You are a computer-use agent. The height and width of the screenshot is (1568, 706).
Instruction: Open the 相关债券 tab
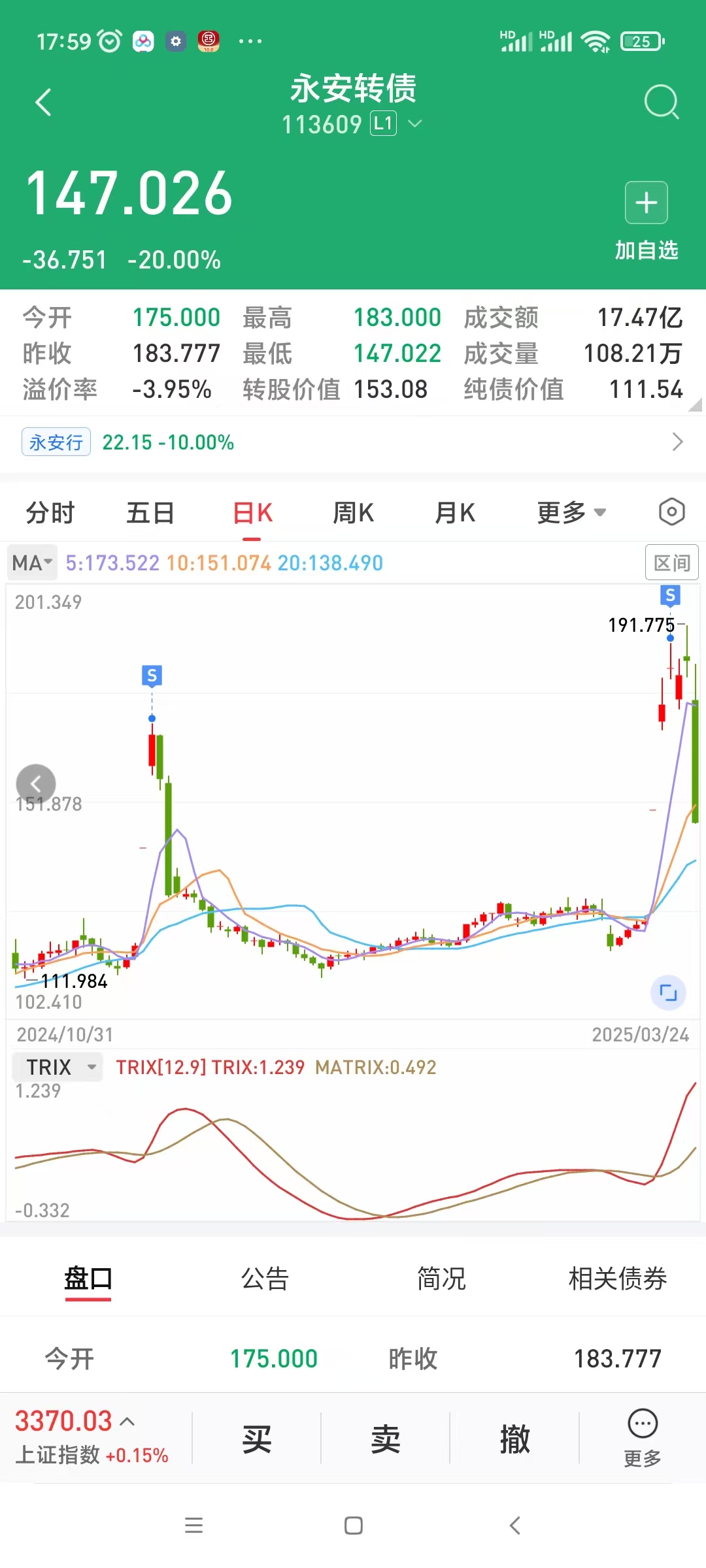pyautogui.click(x=617, y=1279)
